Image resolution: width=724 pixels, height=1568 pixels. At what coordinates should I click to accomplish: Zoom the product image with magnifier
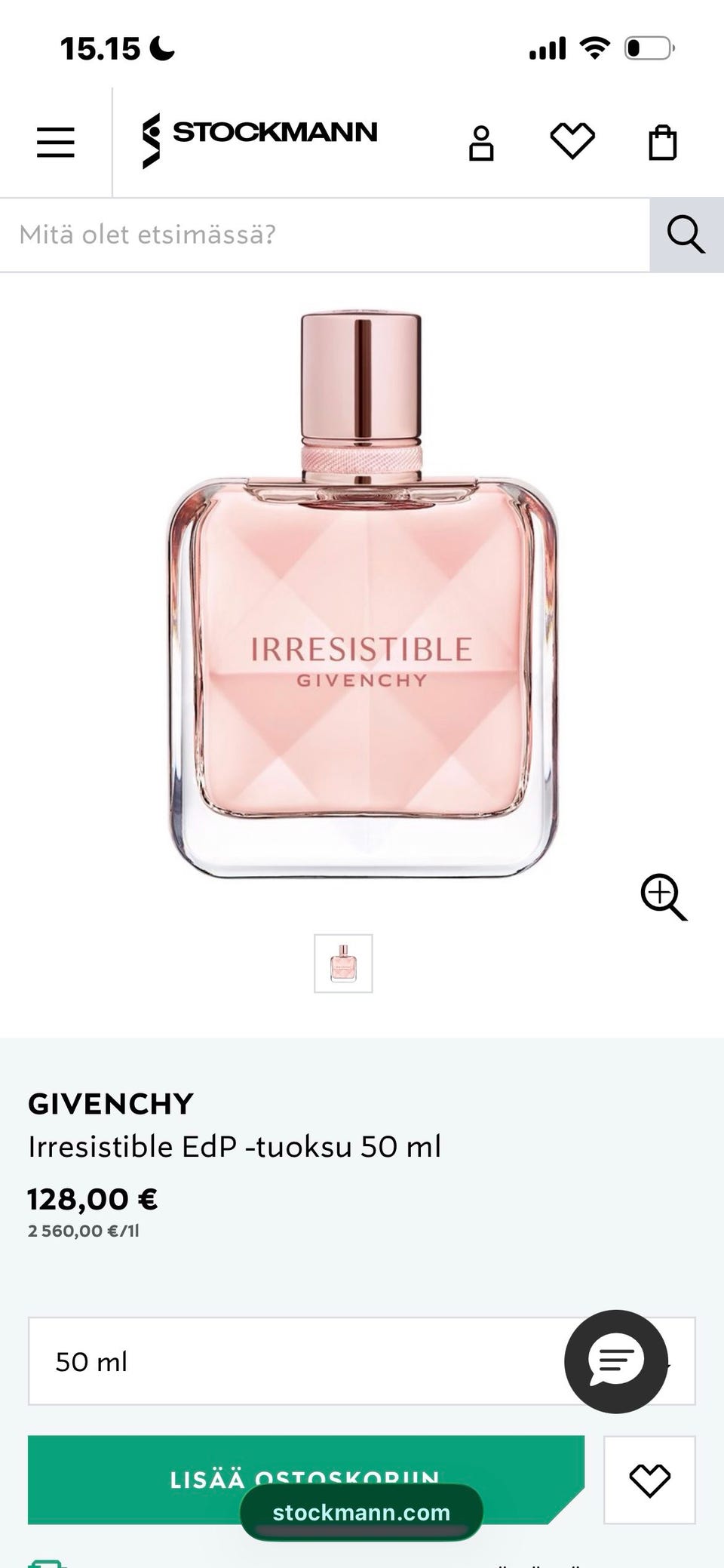click(x=663, y=897)
